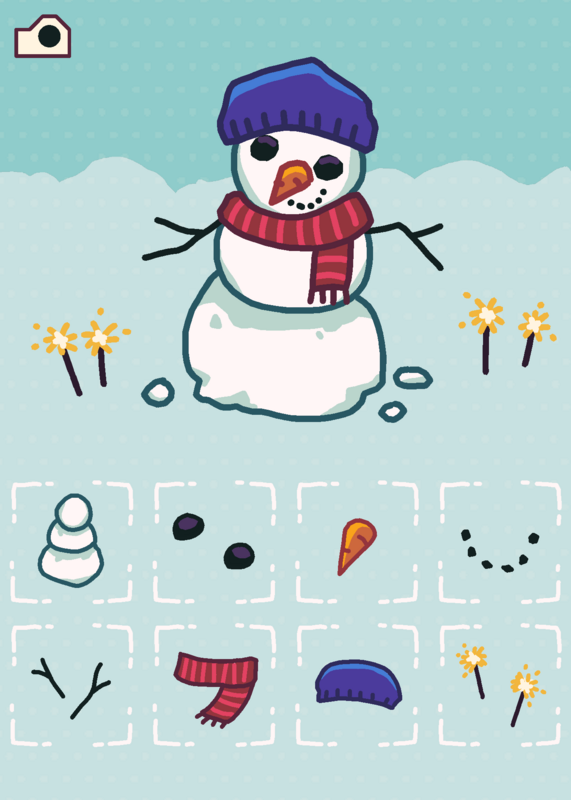Choose the twig arms tile
Image resolution: width=571 pixels, height=800 pixels.
tap(71, 685)
